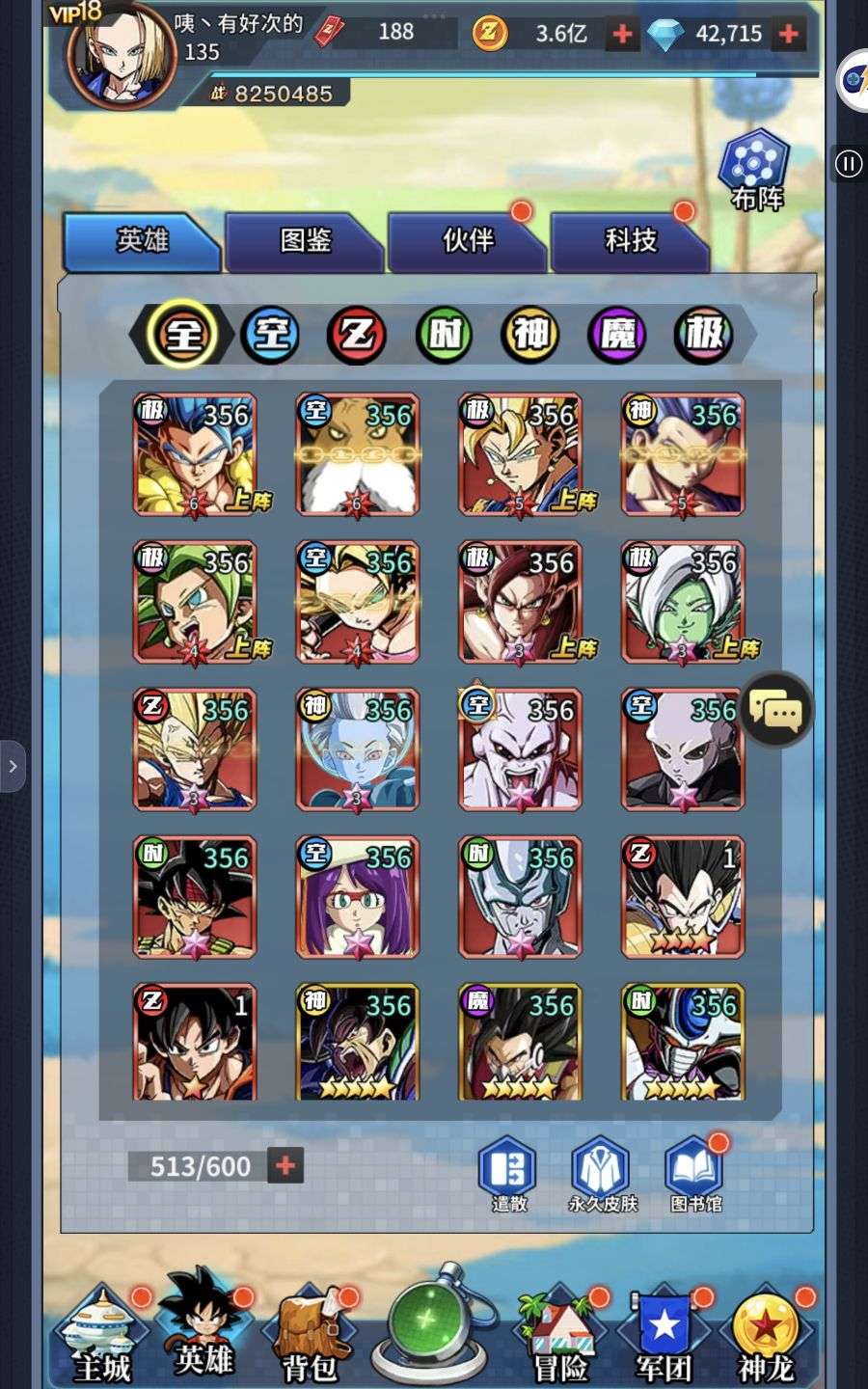Open the 背包 backpack
The width and height of the screenshot is (868, 1389).
309,1336
